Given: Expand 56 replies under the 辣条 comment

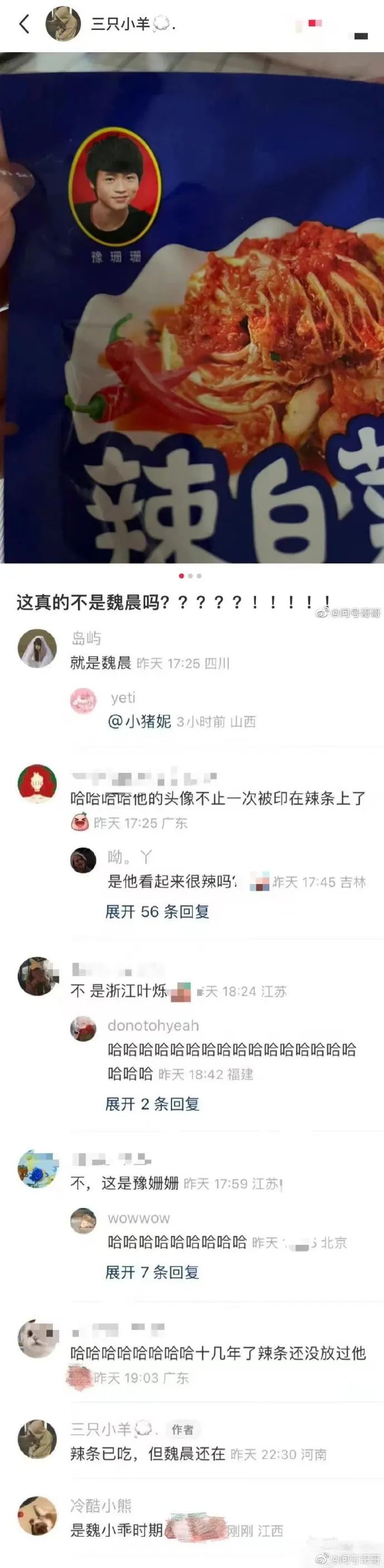Looking at the screenshot, I should [x=157, y=911].
